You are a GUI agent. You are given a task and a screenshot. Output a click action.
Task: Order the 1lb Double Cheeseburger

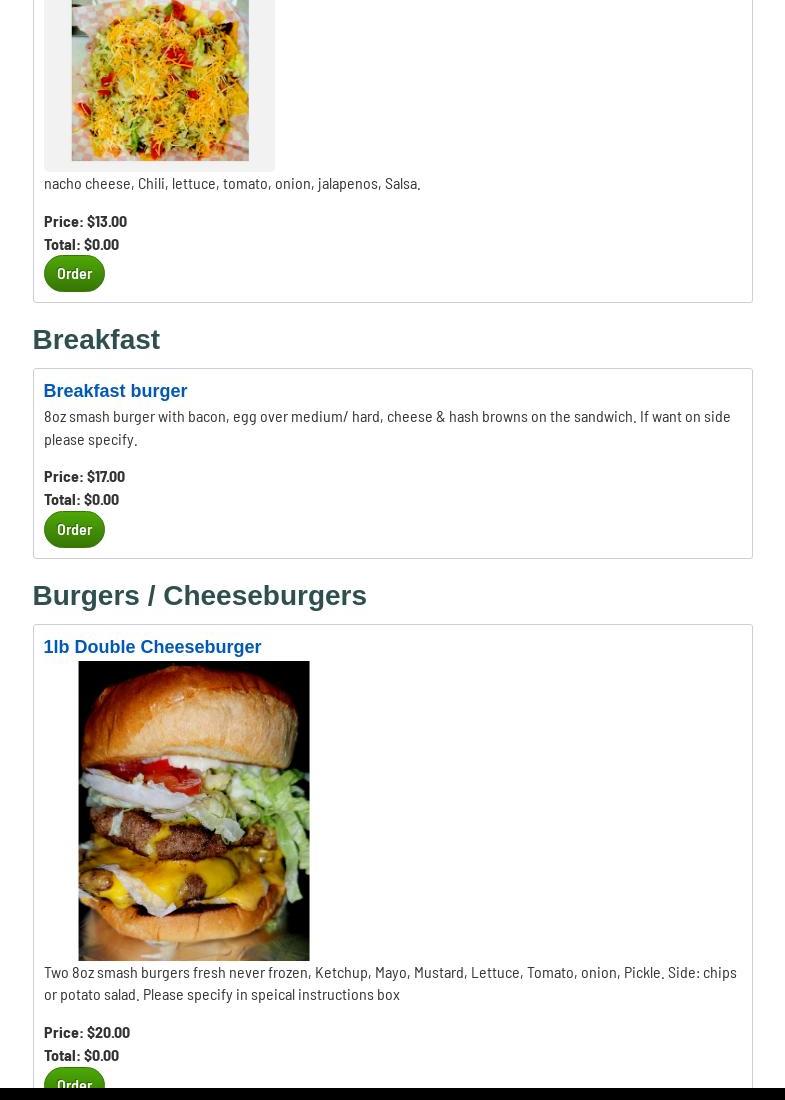74,1081
